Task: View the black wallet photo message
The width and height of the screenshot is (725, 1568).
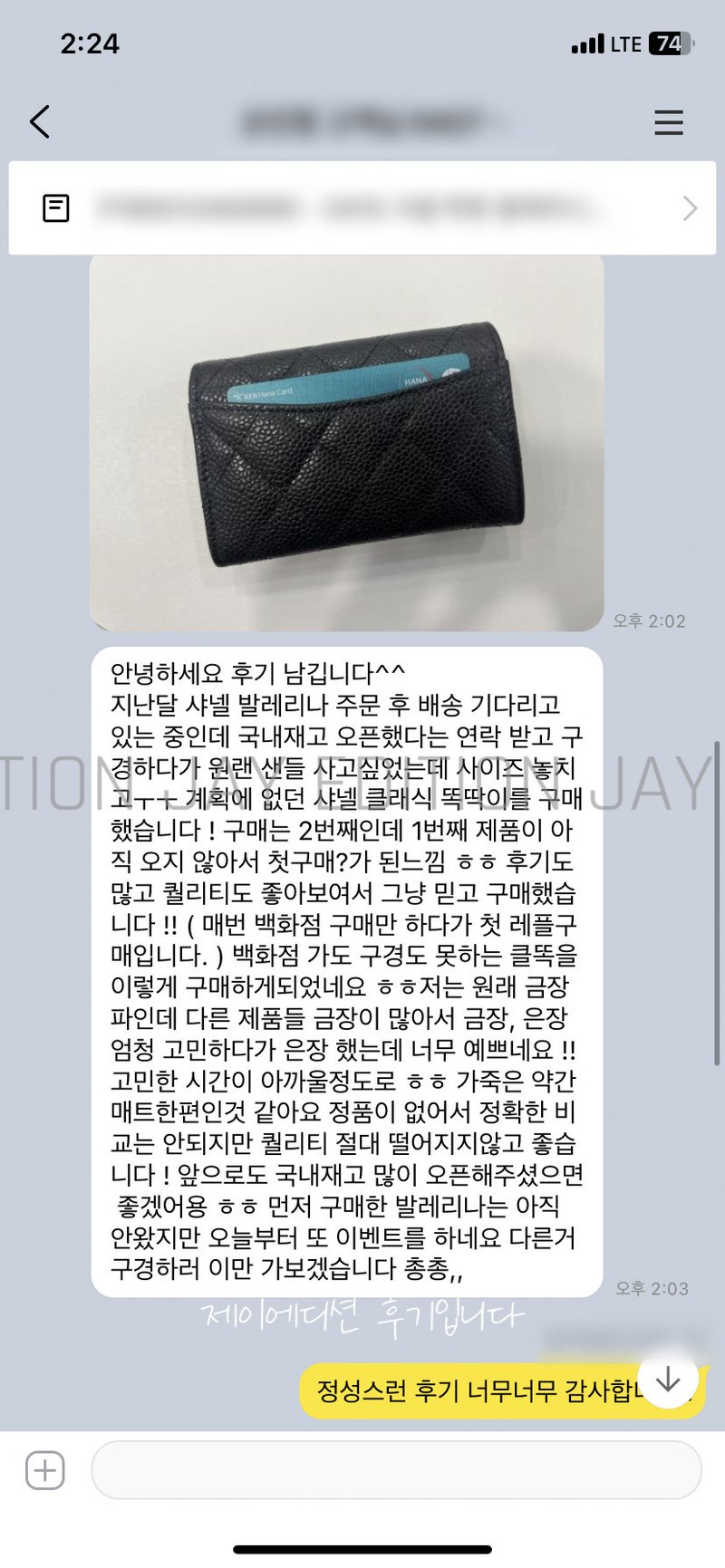Action: [x=347, y=442]
